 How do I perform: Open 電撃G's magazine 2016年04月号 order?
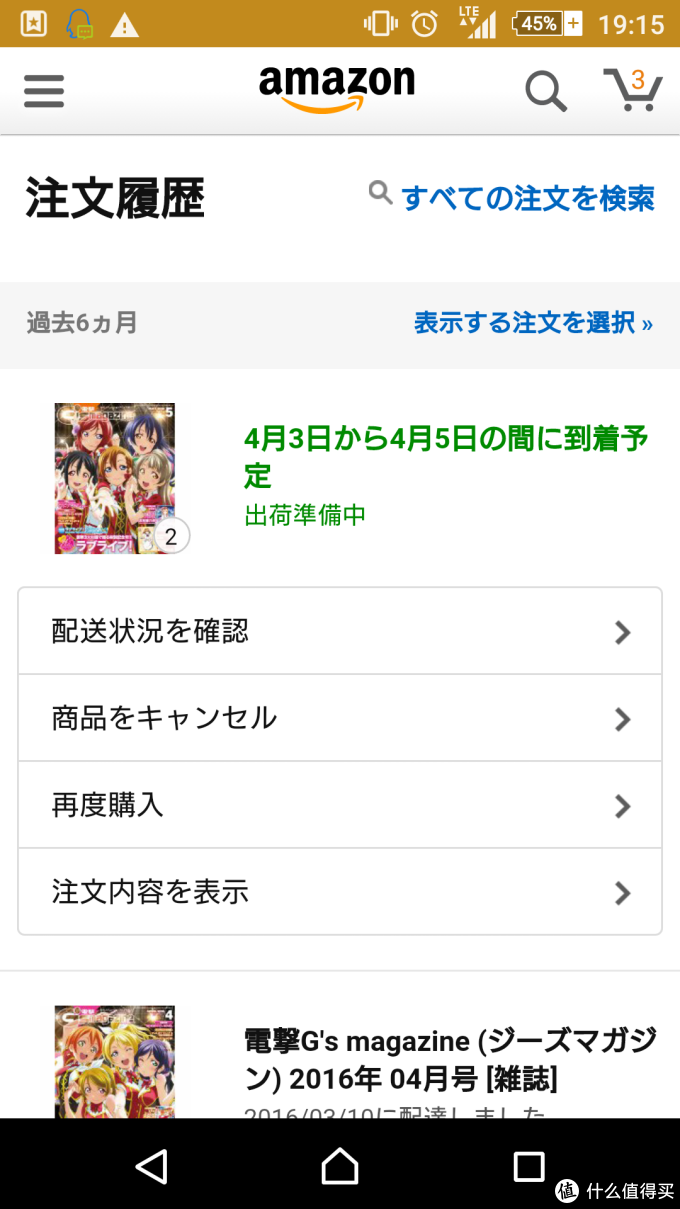click(450, 1060)
